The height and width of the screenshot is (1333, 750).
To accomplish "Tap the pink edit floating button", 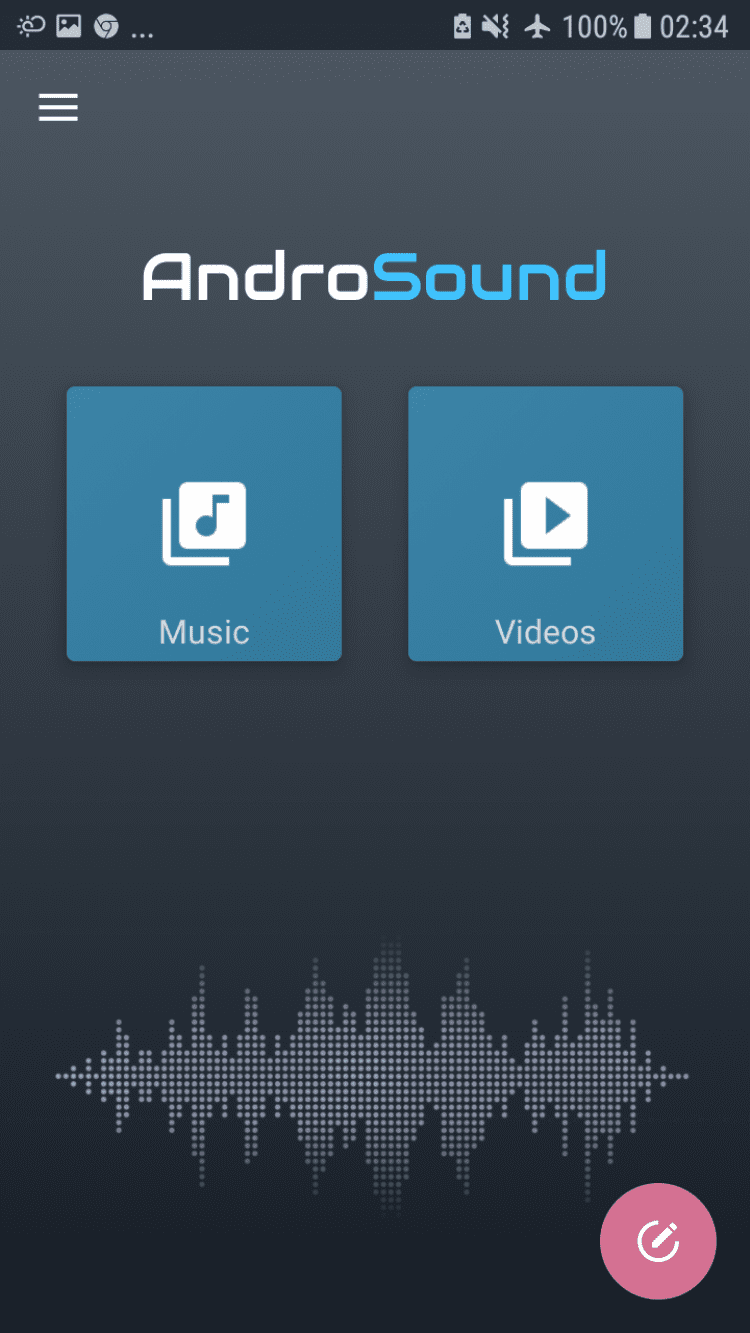I will click(x=658, y=1241).
